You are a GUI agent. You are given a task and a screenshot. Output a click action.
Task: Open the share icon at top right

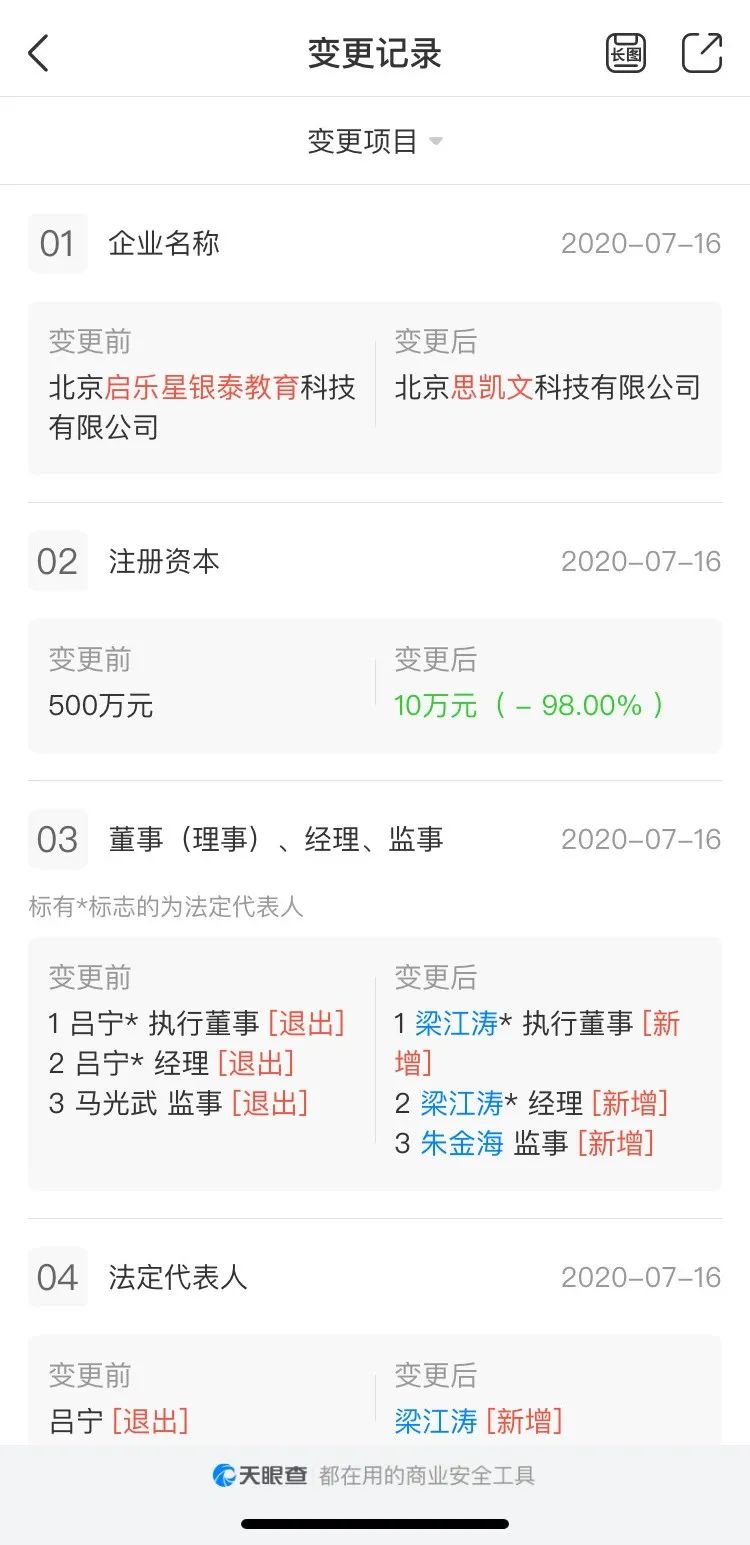[702, 52]
